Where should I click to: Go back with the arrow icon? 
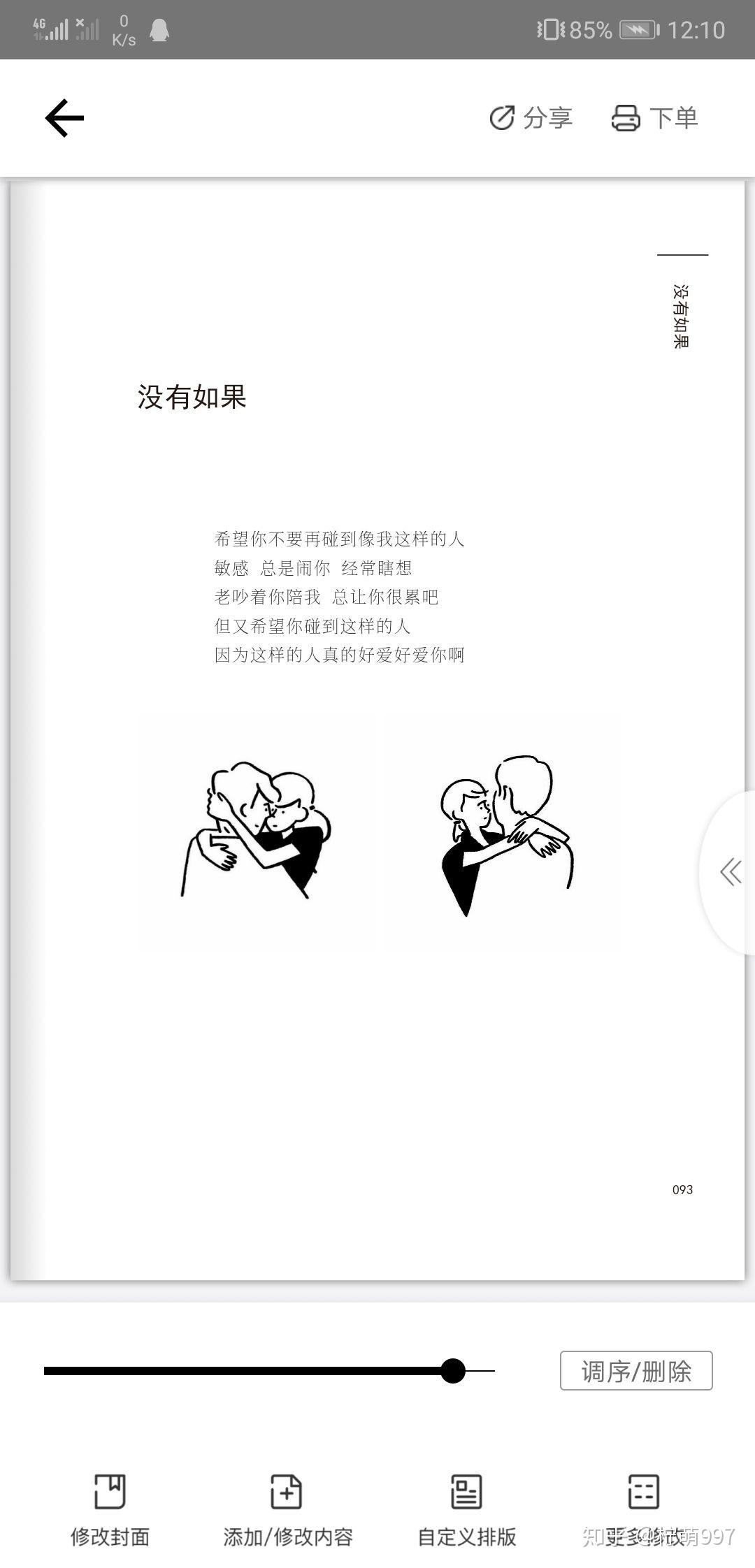coord(64,118)
